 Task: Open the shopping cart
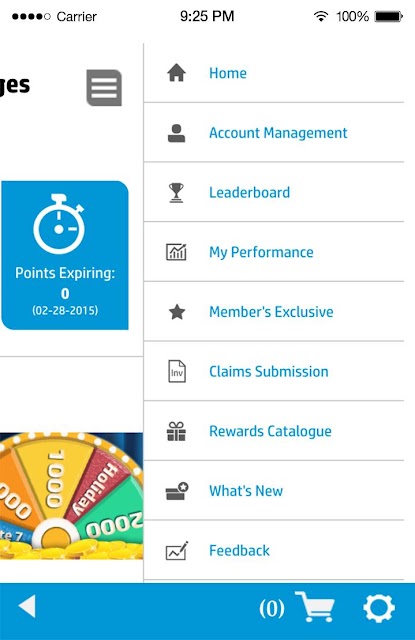pos(315,607)
